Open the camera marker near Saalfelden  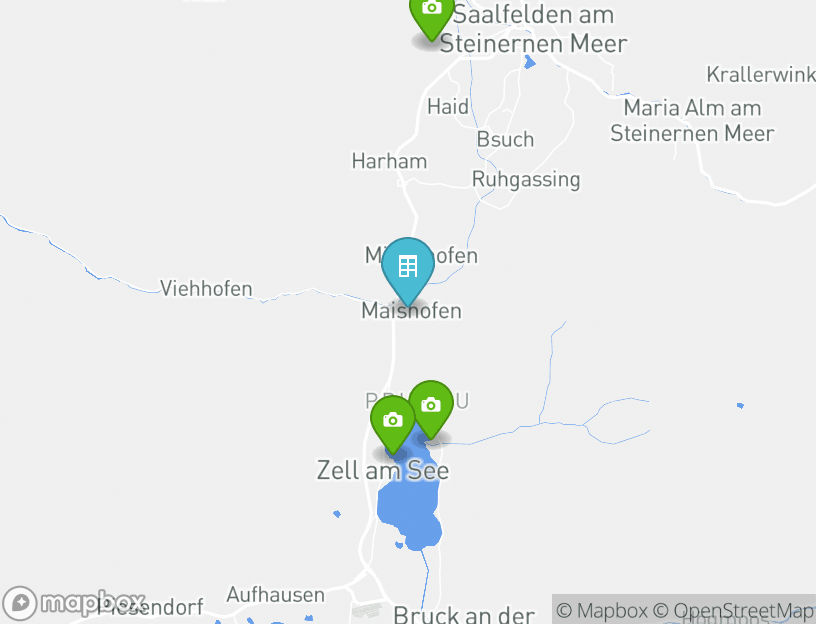point(431,10)
